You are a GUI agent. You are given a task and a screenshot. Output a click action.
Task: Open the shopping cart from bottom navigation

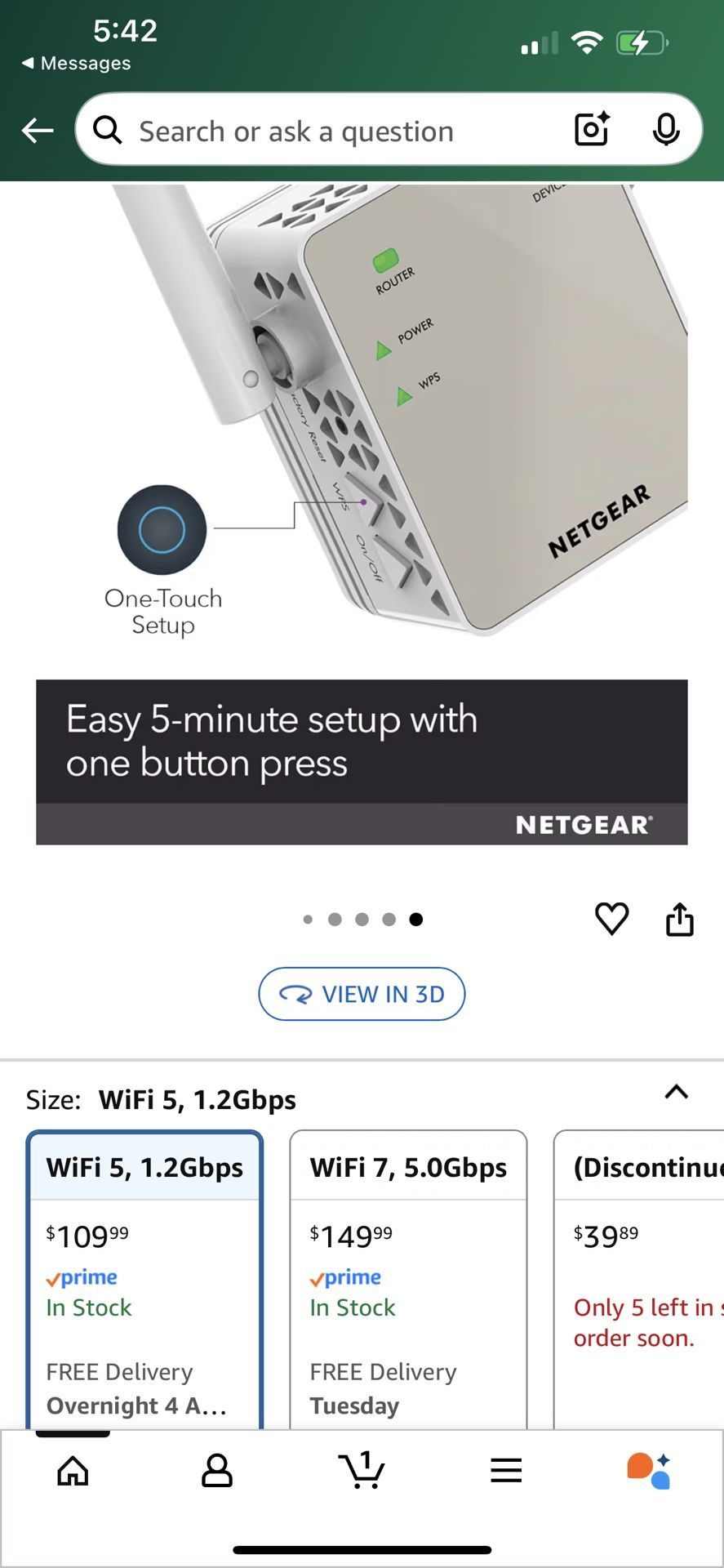(362, 1470)
